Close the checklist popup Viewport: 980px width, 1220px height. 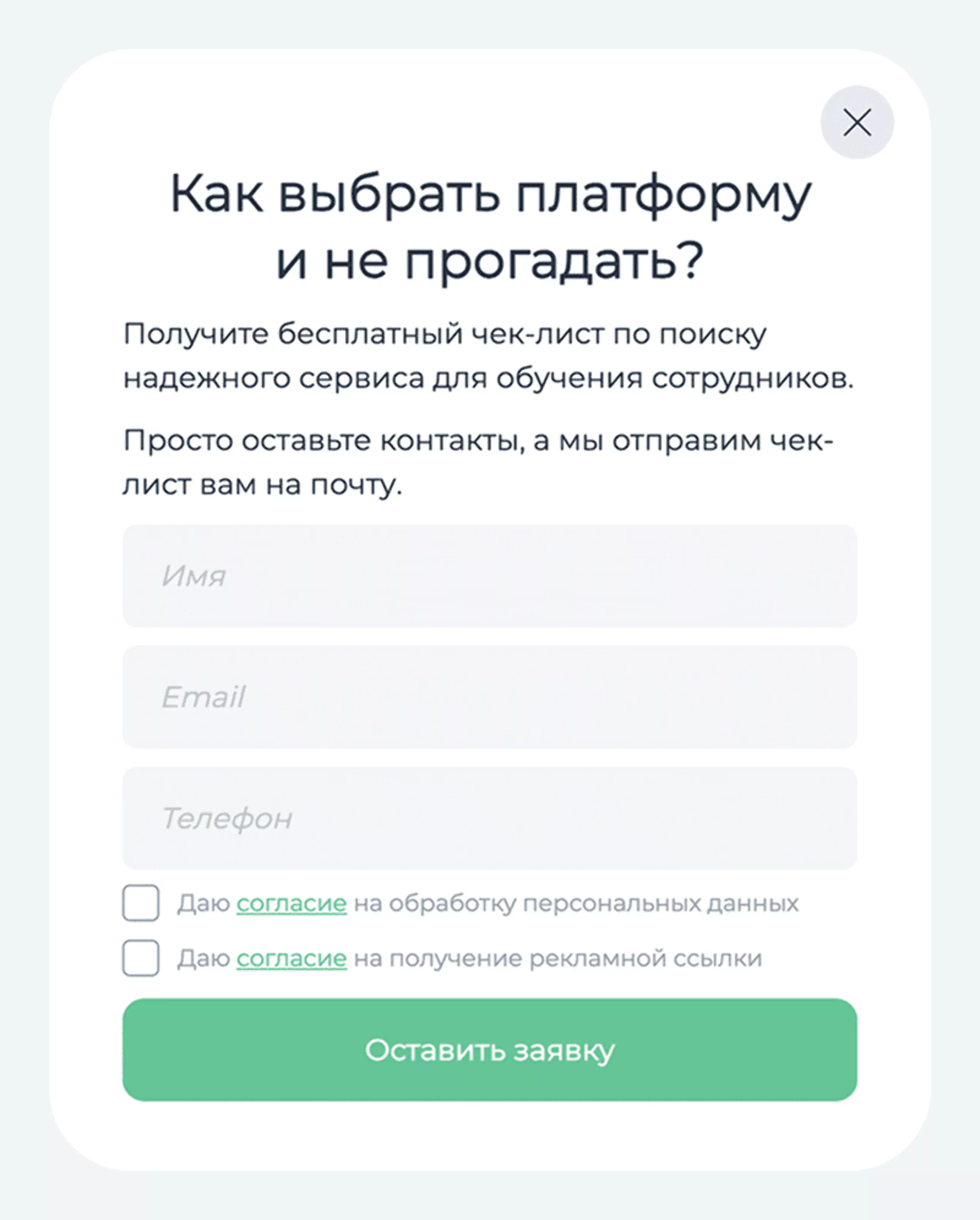(x=857, y=122)
